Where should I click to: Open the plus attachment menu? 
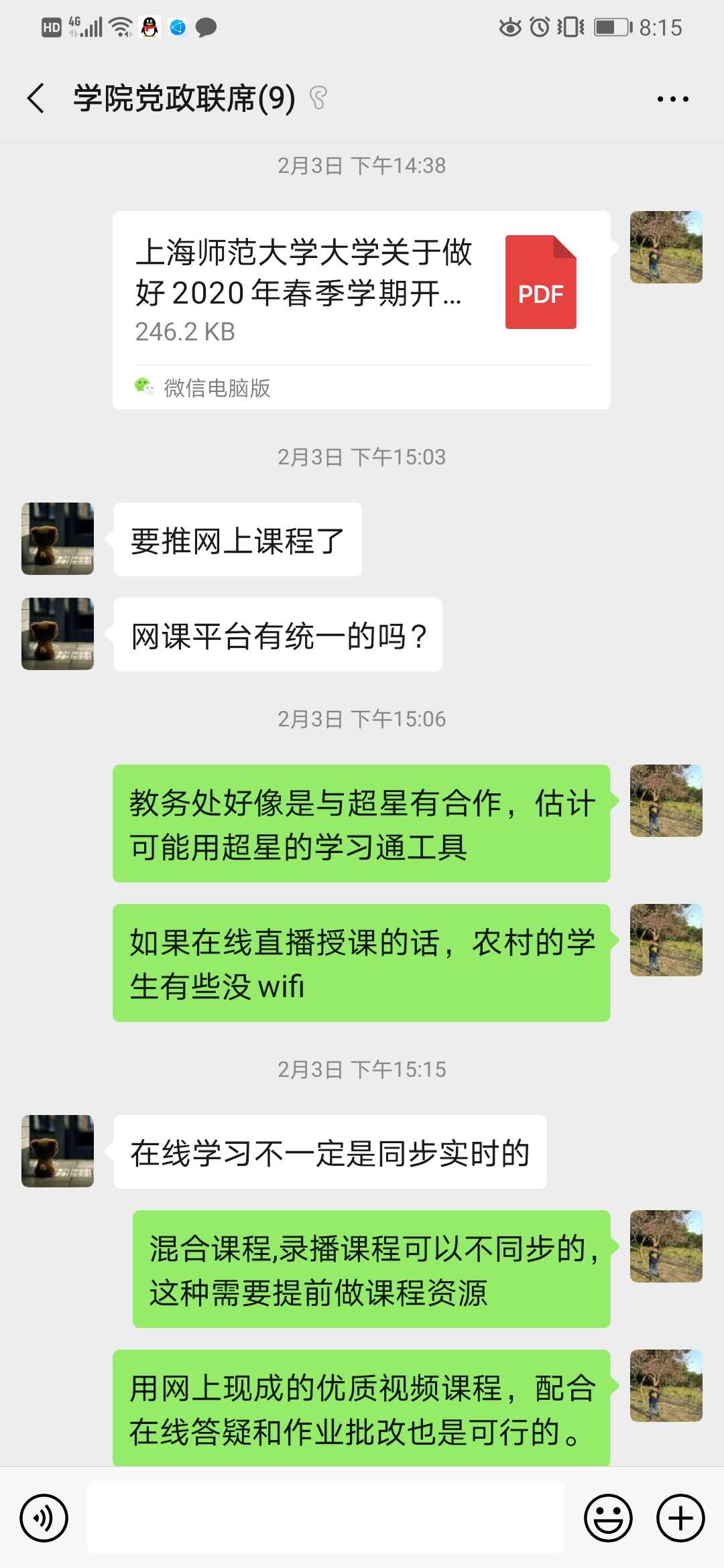click(x=680, y=1518)
